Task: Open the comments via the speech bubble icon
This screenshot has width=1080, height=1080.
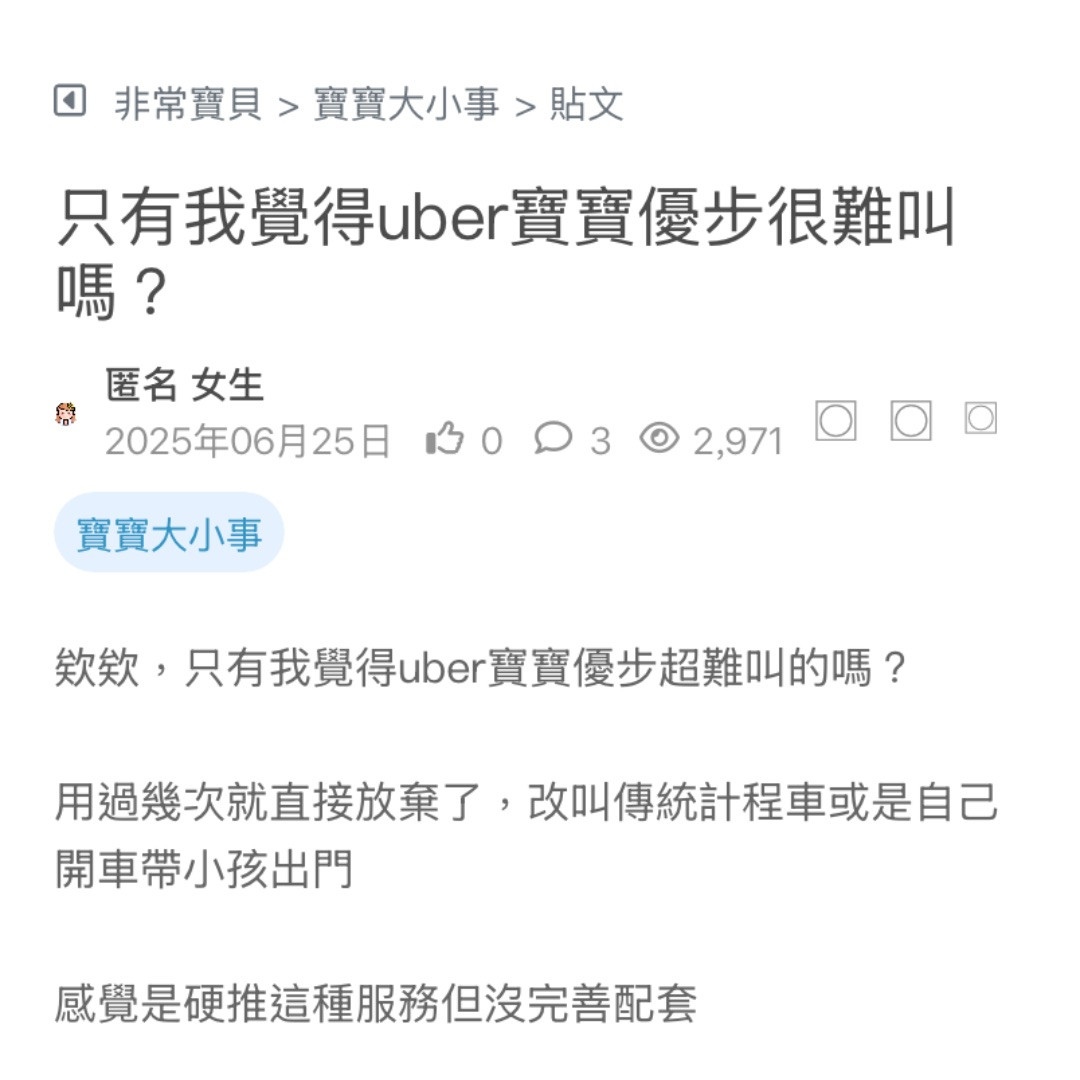Action: [553, 438]
